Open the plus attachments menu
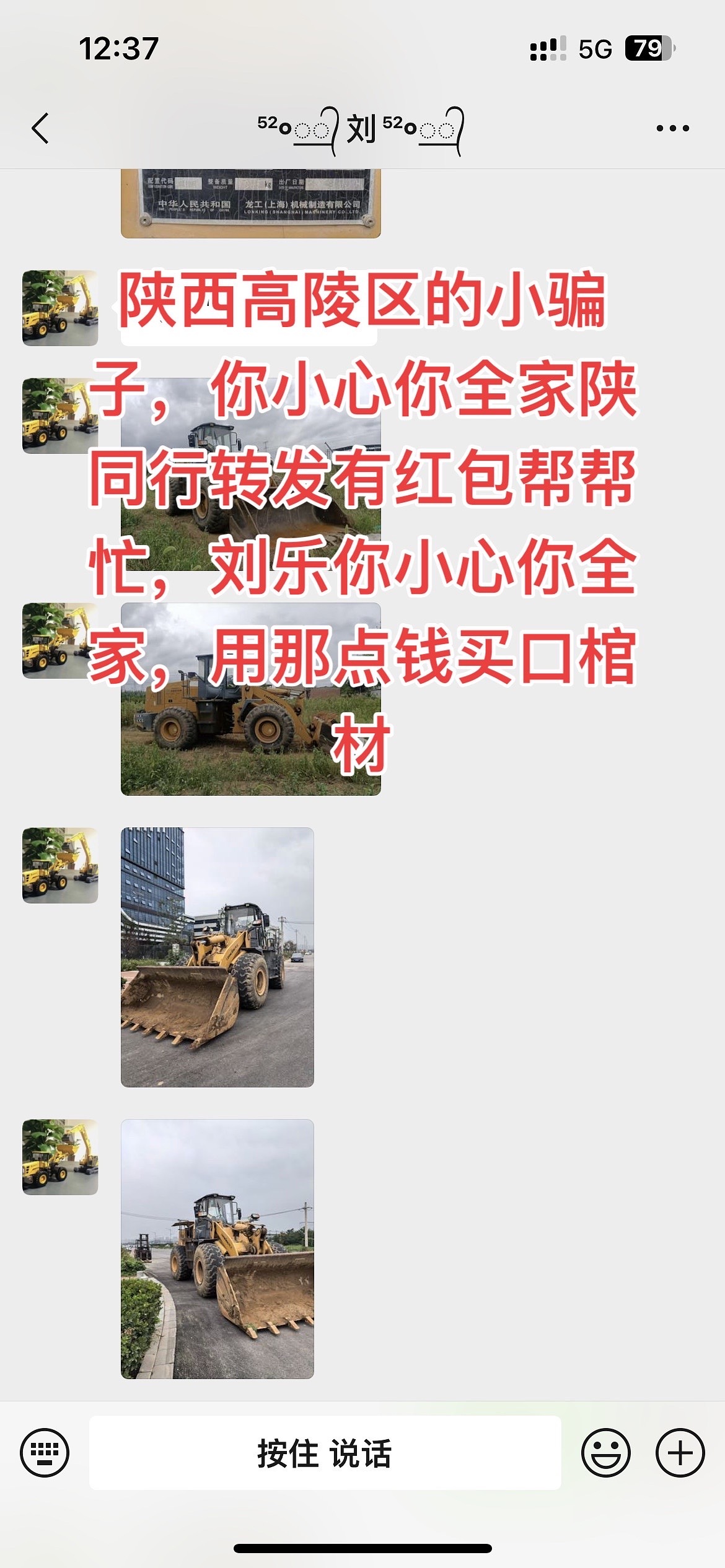The width and height of the screenshot is (725, 1568). pos(680,1452)
